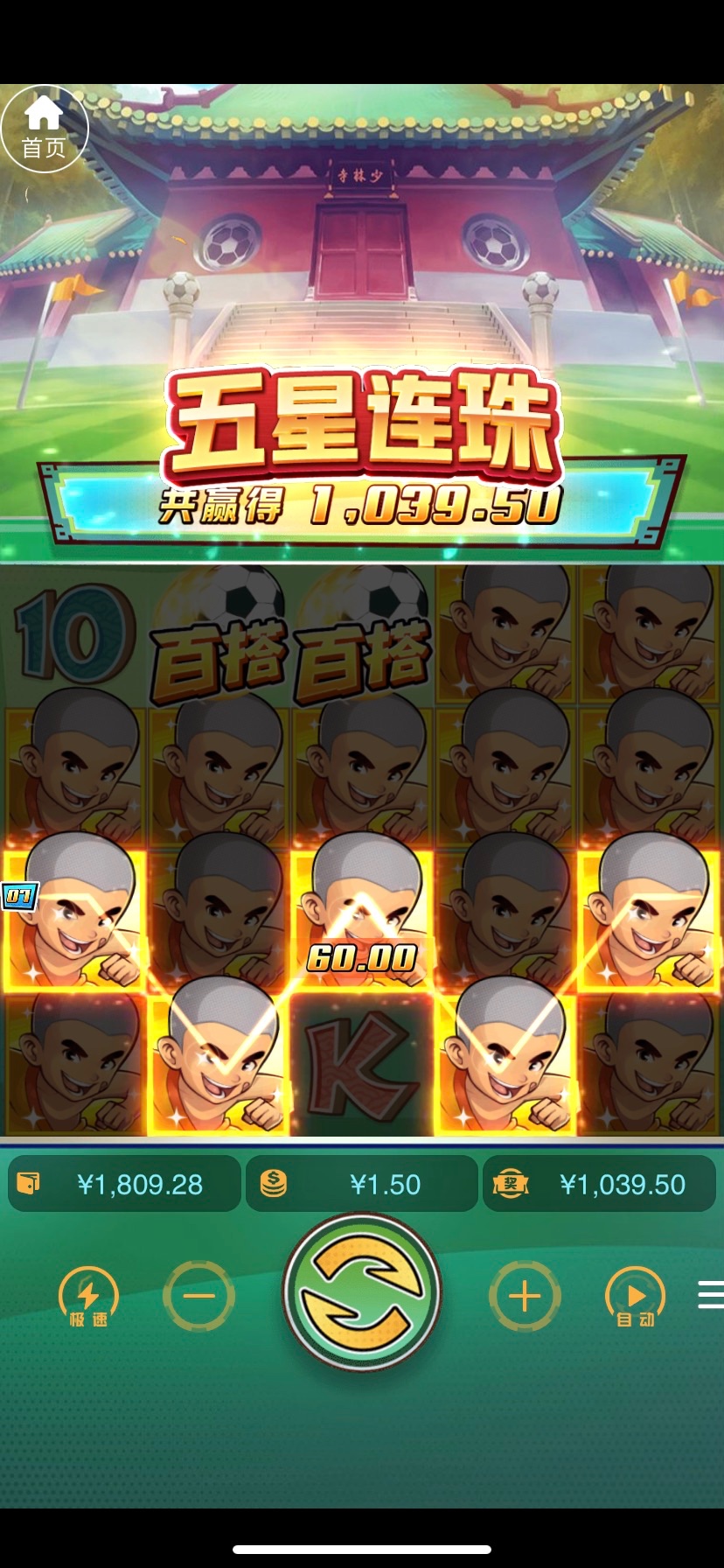Image resolution: width=724 pixels, height=1568 pixels.
Task: Tap the green spin button
Action: click(361, 1292)
